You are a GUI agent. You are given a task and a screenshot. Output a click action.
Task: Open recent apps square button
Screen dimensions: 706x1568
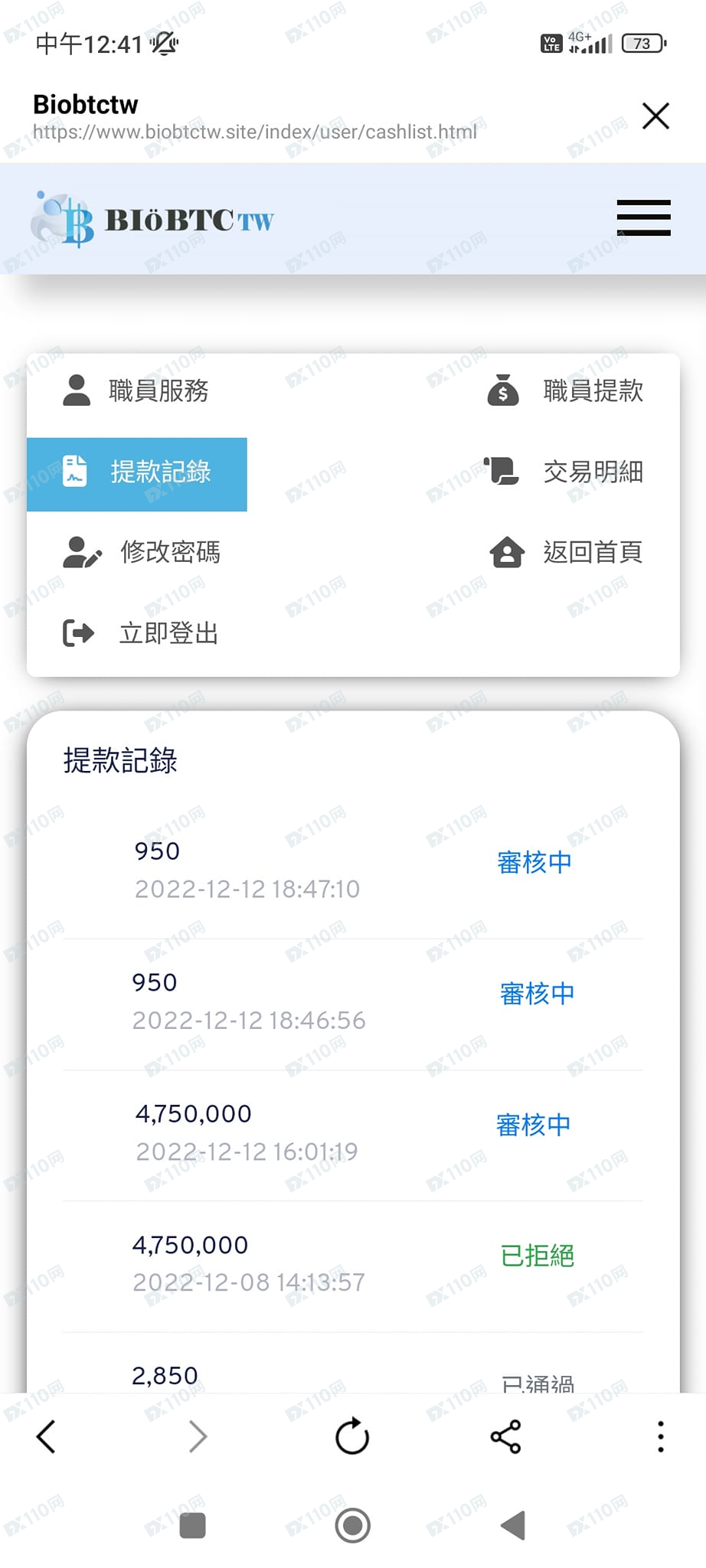pyautogui.click(x=192, y=1525)
